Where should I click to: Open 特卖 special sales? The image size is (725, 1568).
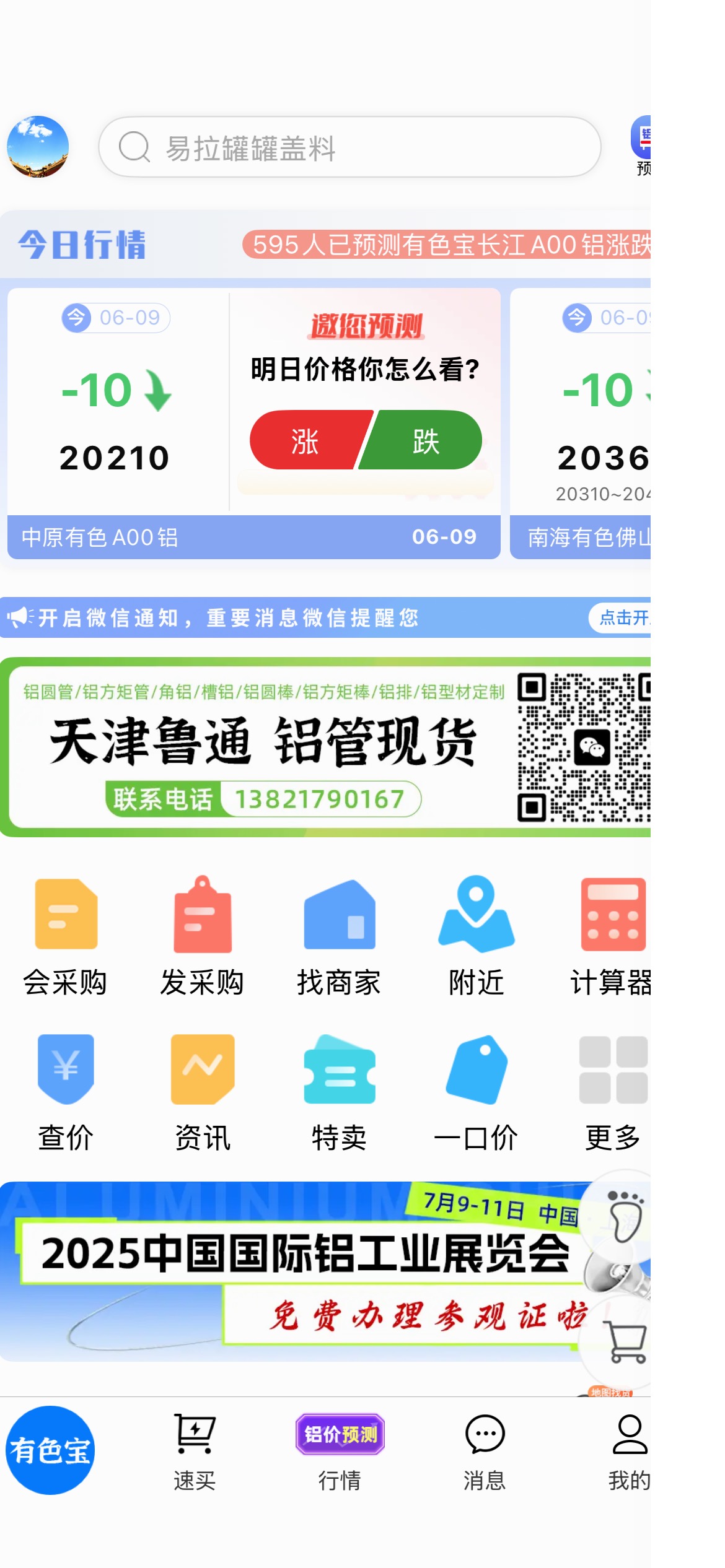[339, 1092]
